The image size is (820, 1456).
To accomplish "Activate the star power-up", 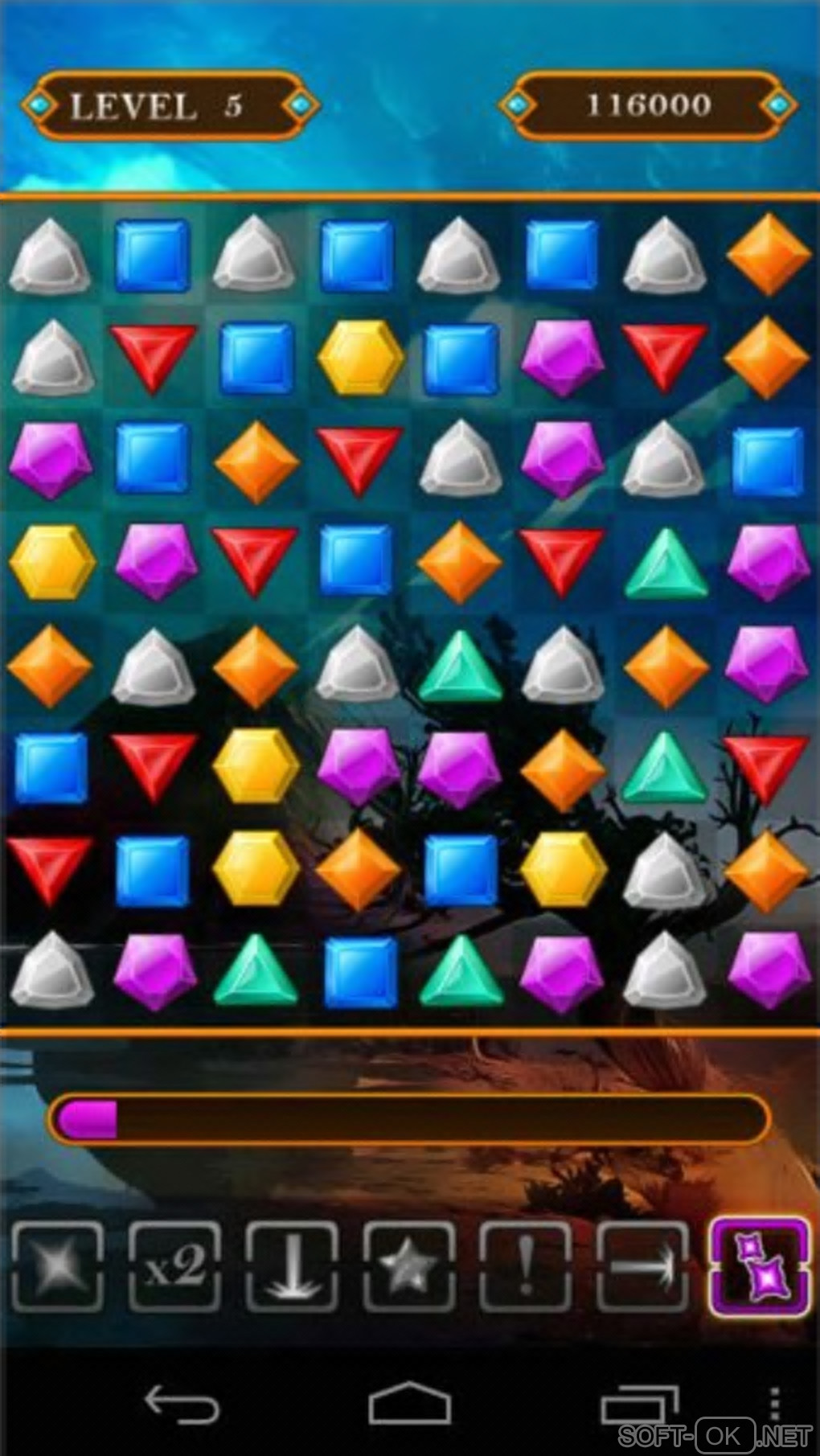I will coord(409,1266).
